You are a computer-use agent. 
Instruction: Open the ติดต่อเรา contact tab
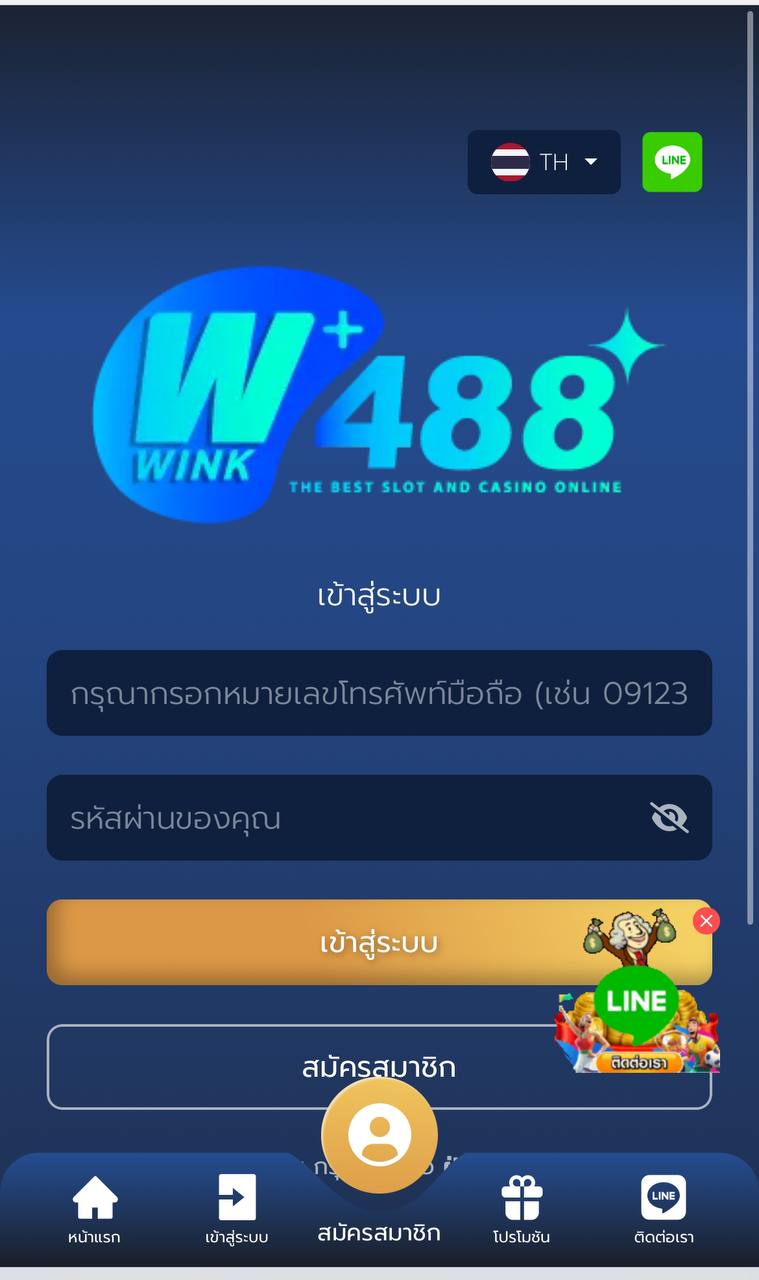coord(663,1210)
